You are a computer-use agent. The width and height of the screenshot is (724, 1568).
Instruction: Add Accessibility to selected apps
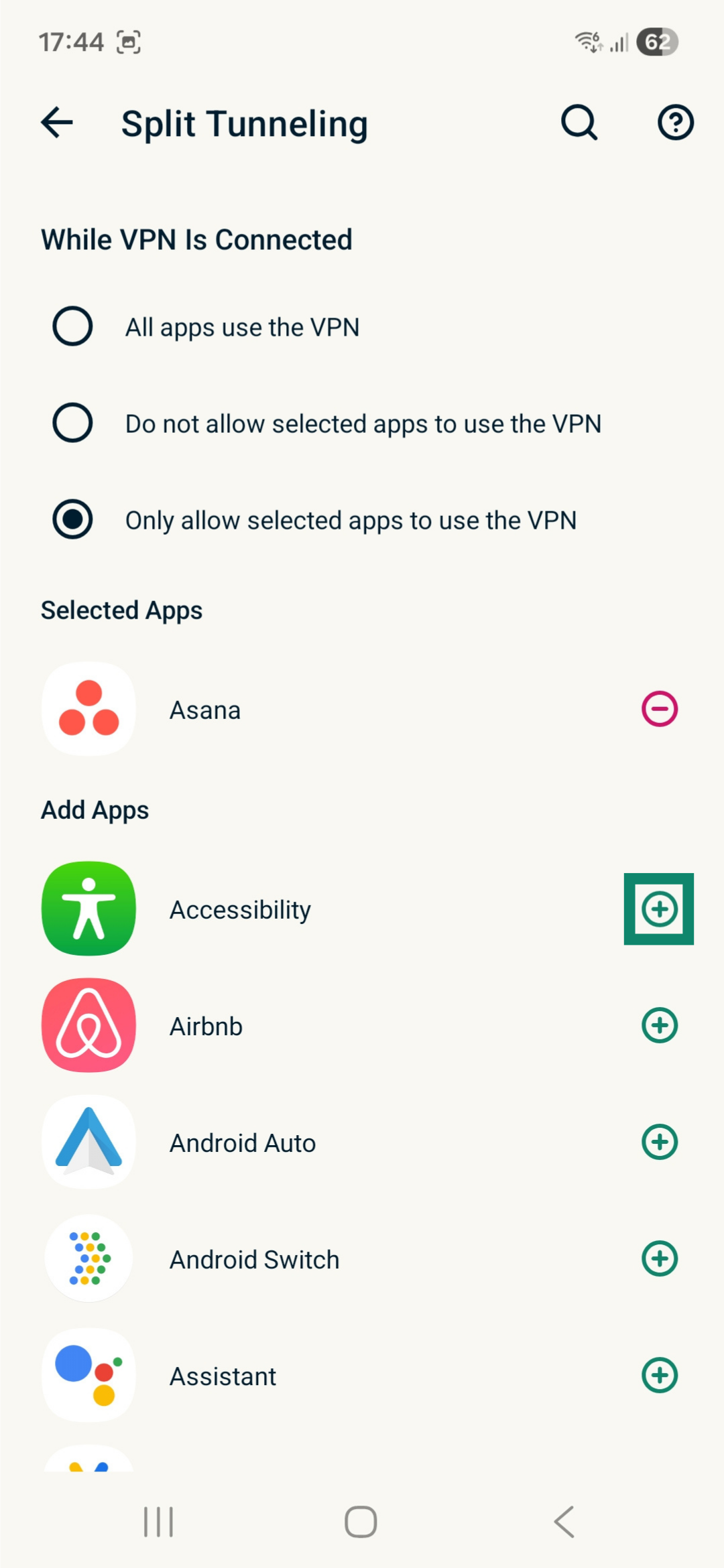coord(660,909)
